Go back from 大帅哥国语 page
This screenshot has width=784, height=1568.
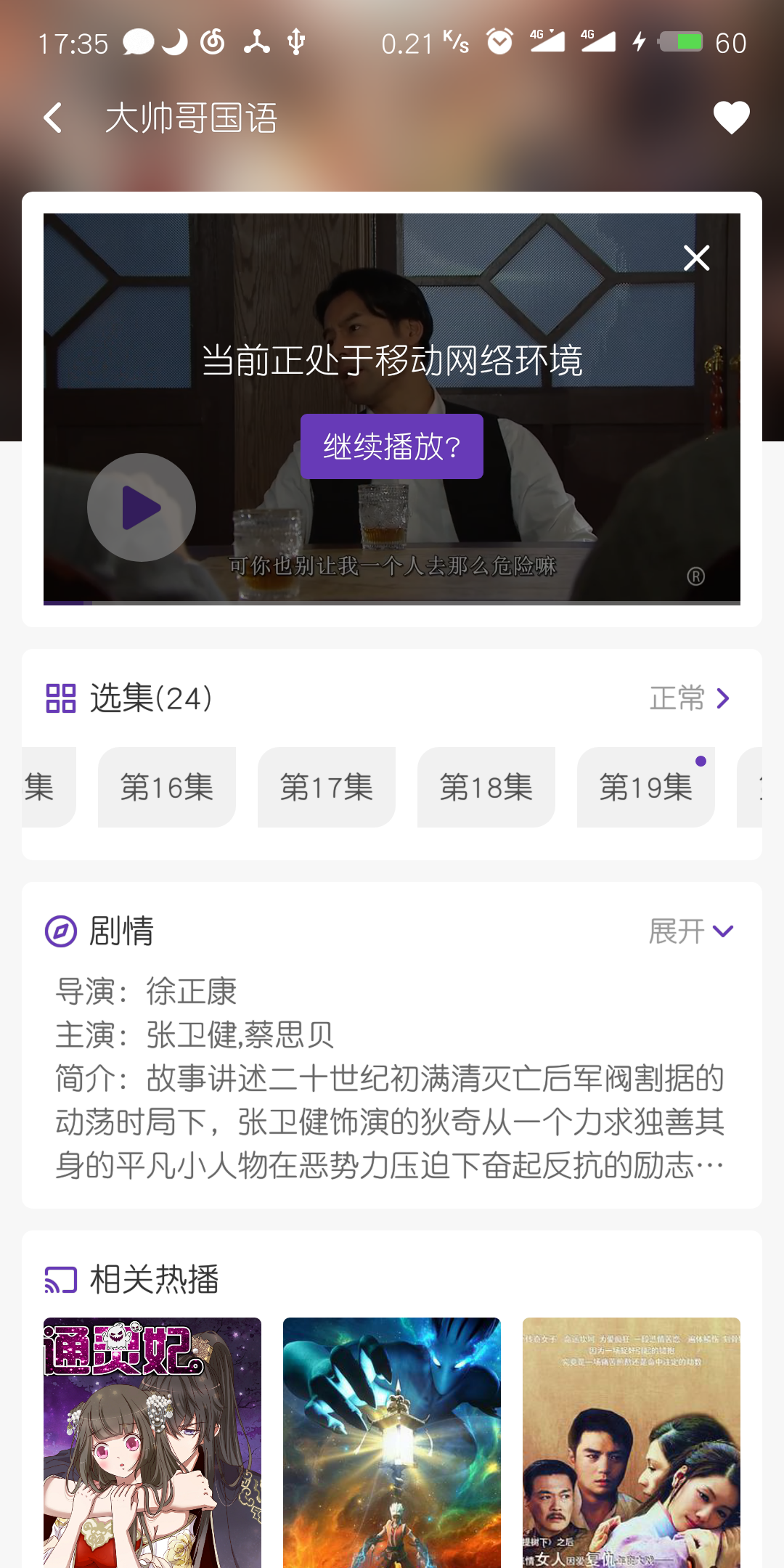click(53, 118)
